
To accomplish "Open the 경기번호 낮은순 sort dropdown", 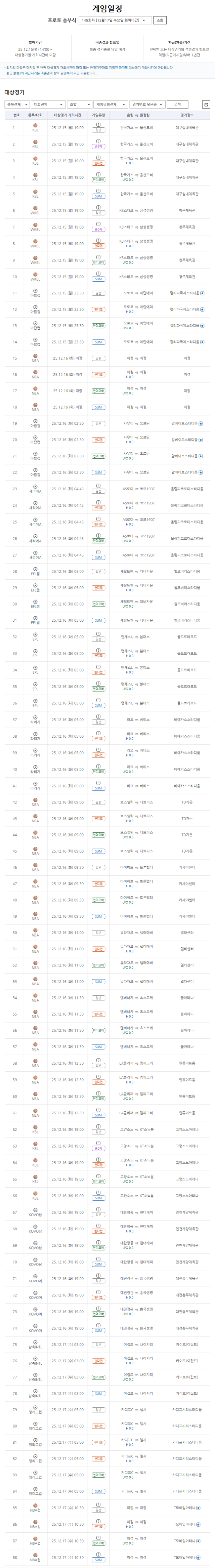I will click(147, 105).
